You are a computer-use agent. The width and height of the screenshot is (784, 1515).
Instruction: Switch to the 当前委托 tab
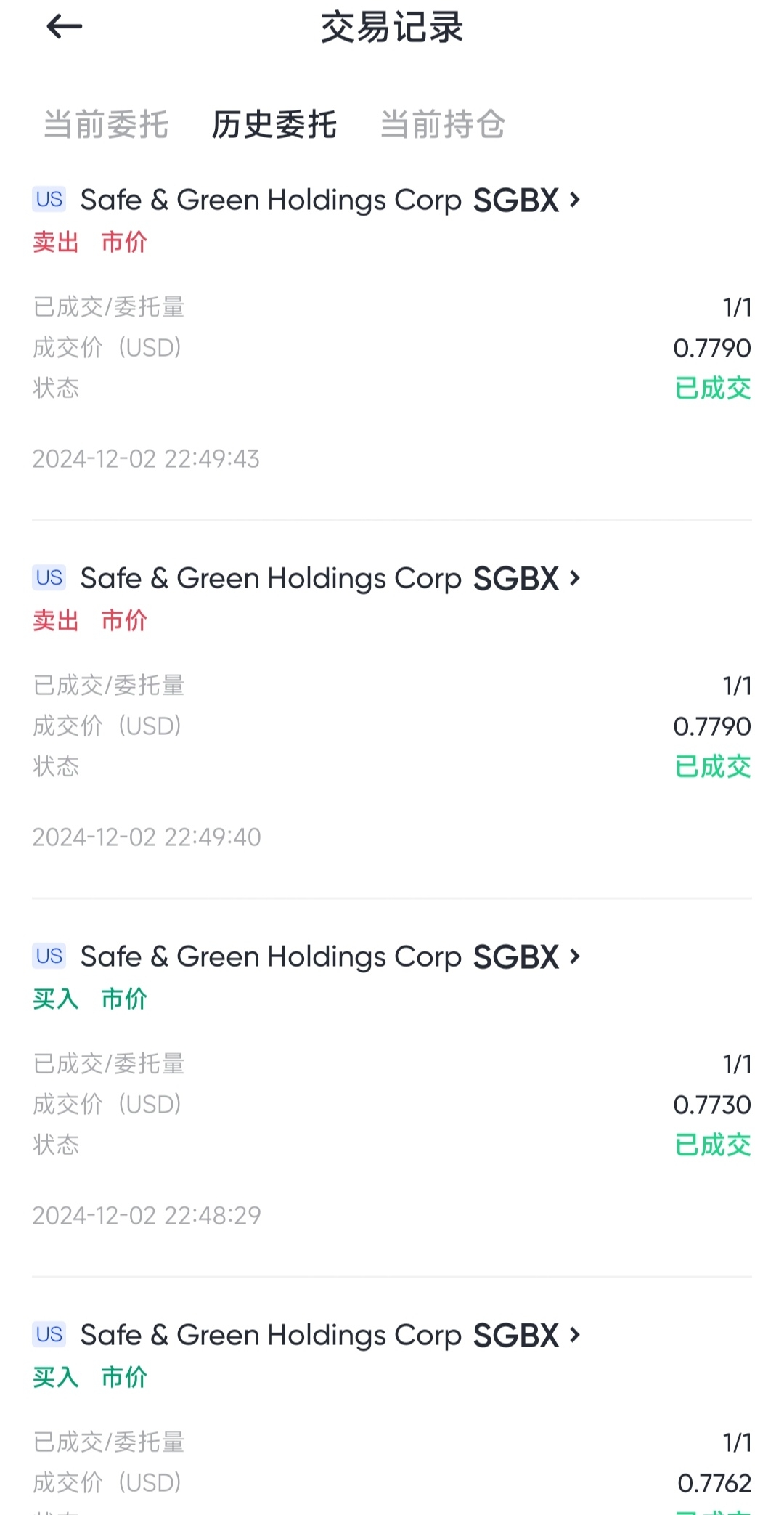106,124
